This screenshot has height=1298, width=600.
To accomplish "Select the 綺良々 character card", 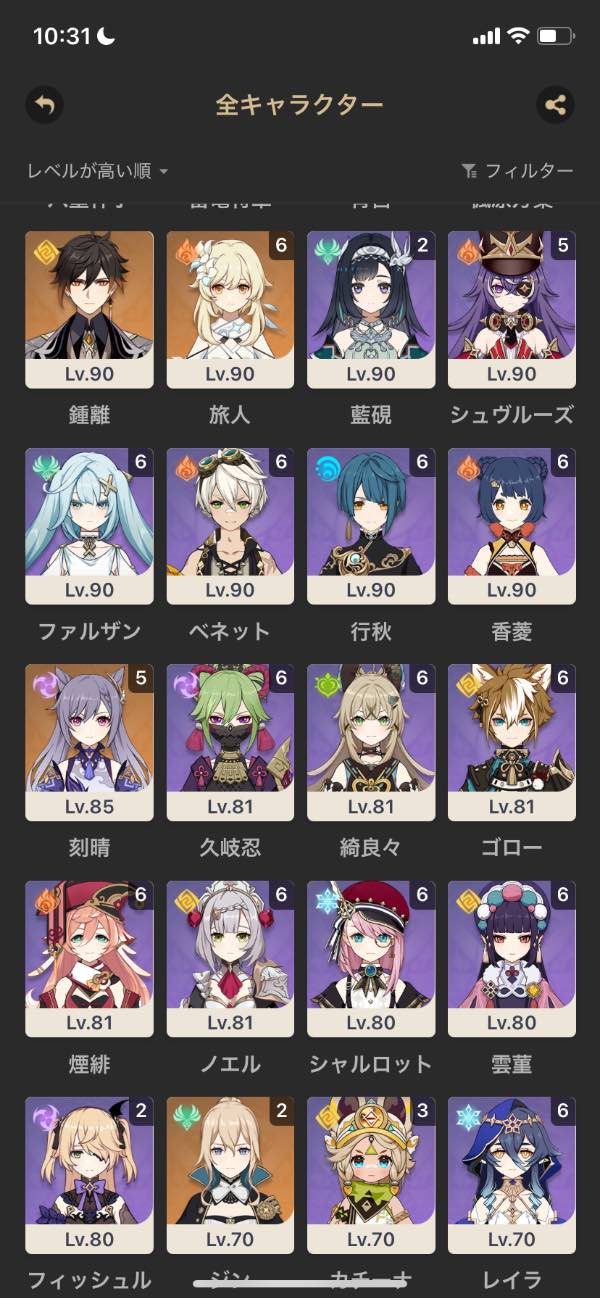I will [371, 742].
